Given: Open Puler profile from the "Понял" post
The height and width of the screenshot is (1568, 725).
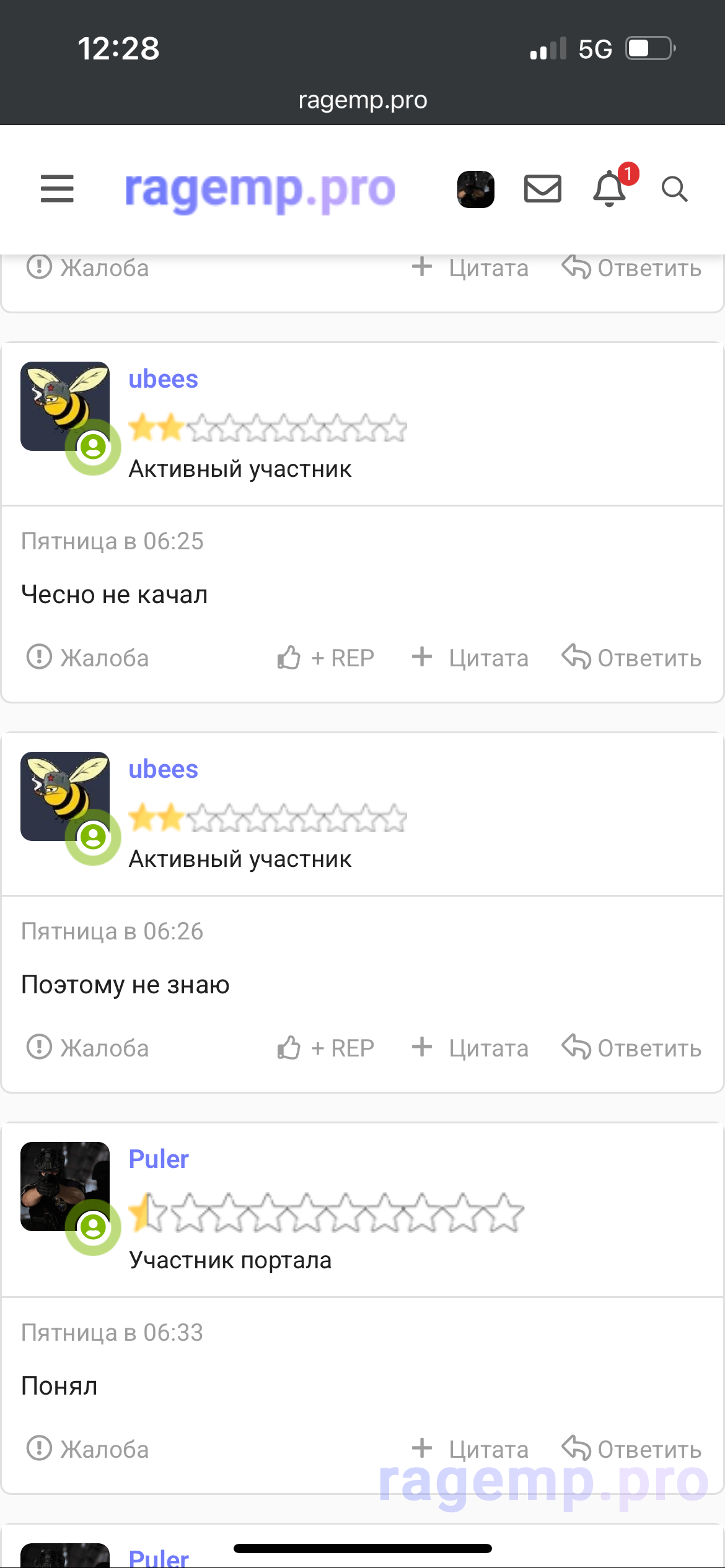Looking at the screenshot, I should 158,1159.
